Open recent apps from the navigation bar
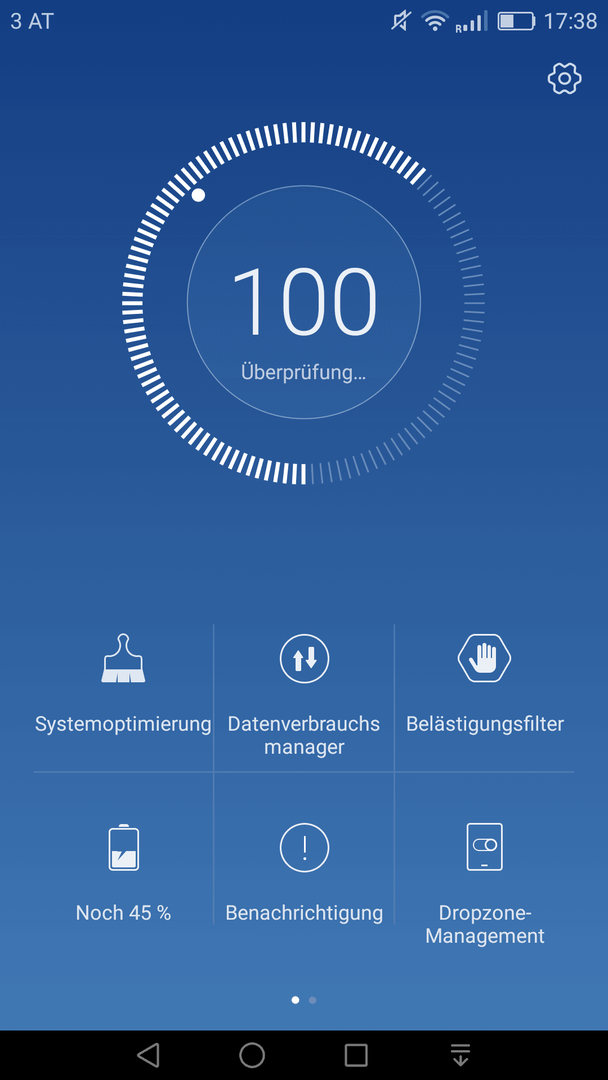Viewport: 608px width, 1080px height. tap(356, 1055)
